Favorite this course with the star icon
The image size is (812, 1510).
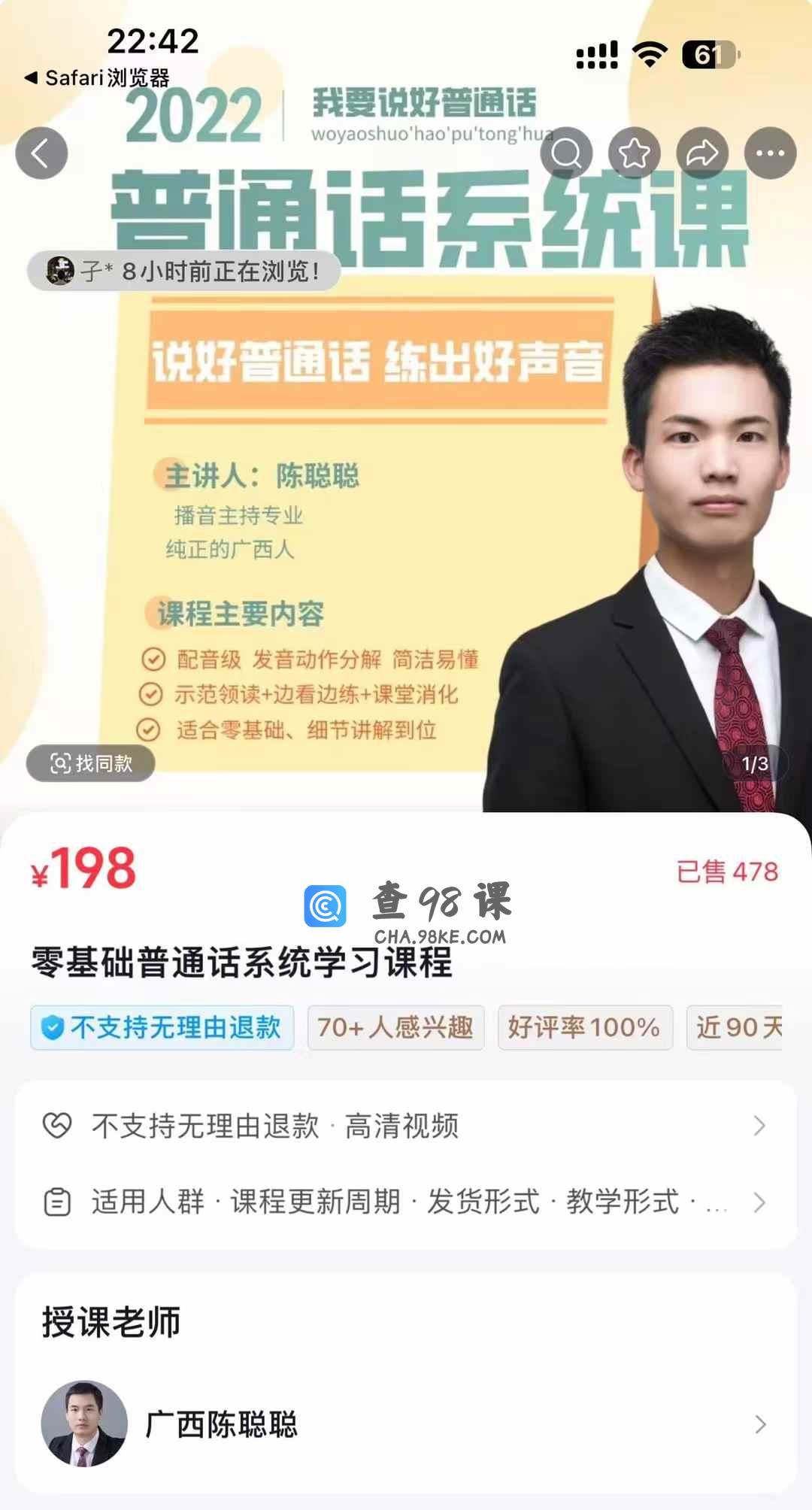pos(634,153)
